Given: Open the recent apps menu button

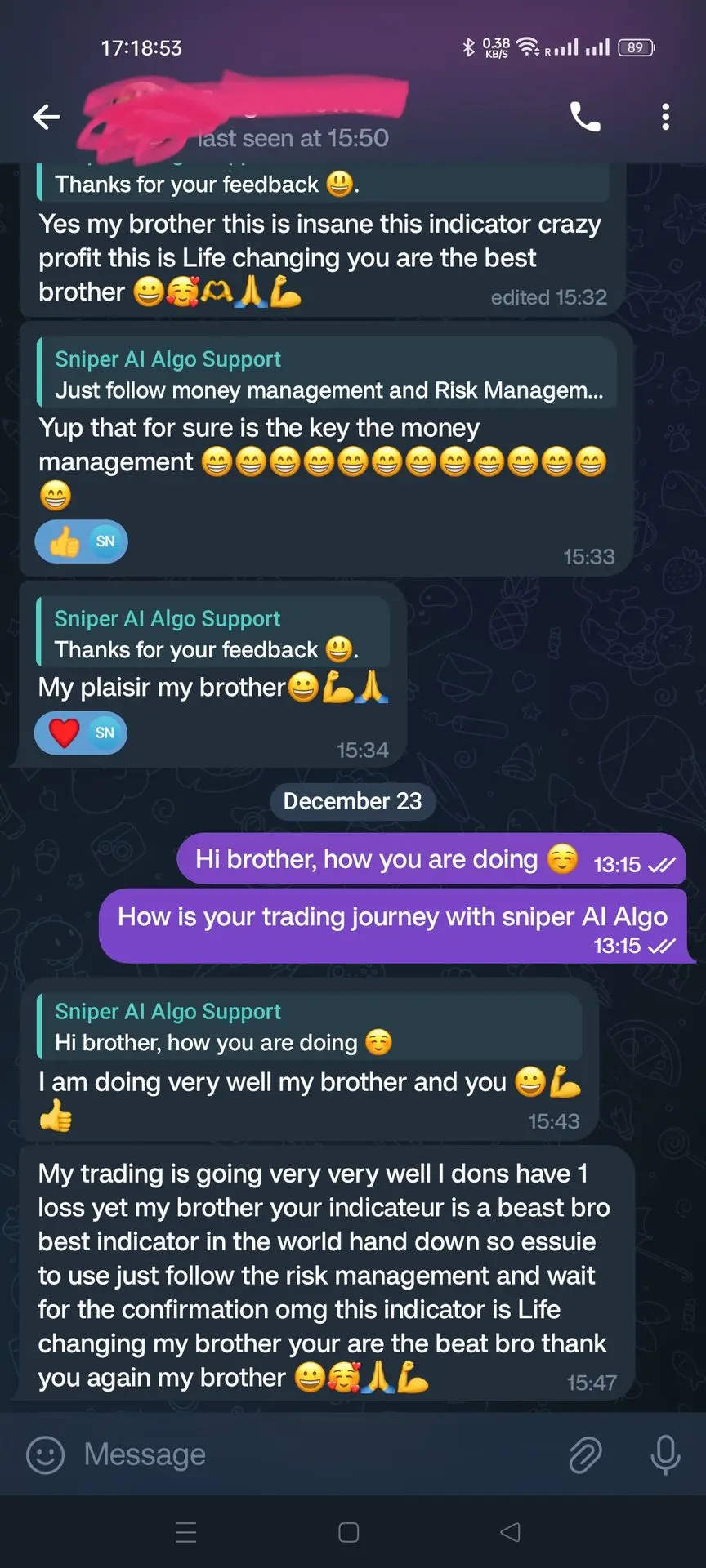Looking at the screenshot, I should [x=186, y=1532].
